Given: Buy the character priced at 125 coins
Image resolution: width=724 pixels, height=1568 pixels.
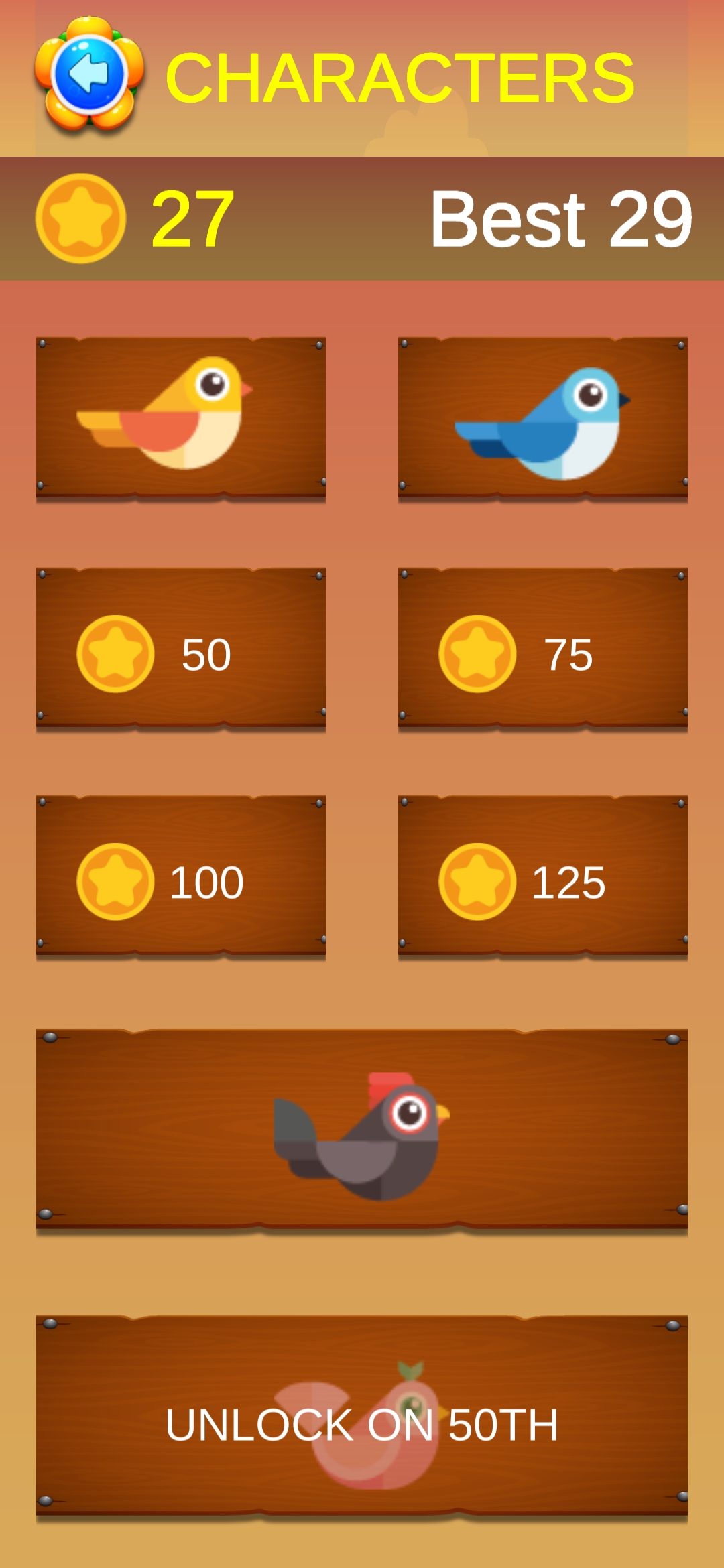Looking at the screenshot, I should [x=543, y=878].
